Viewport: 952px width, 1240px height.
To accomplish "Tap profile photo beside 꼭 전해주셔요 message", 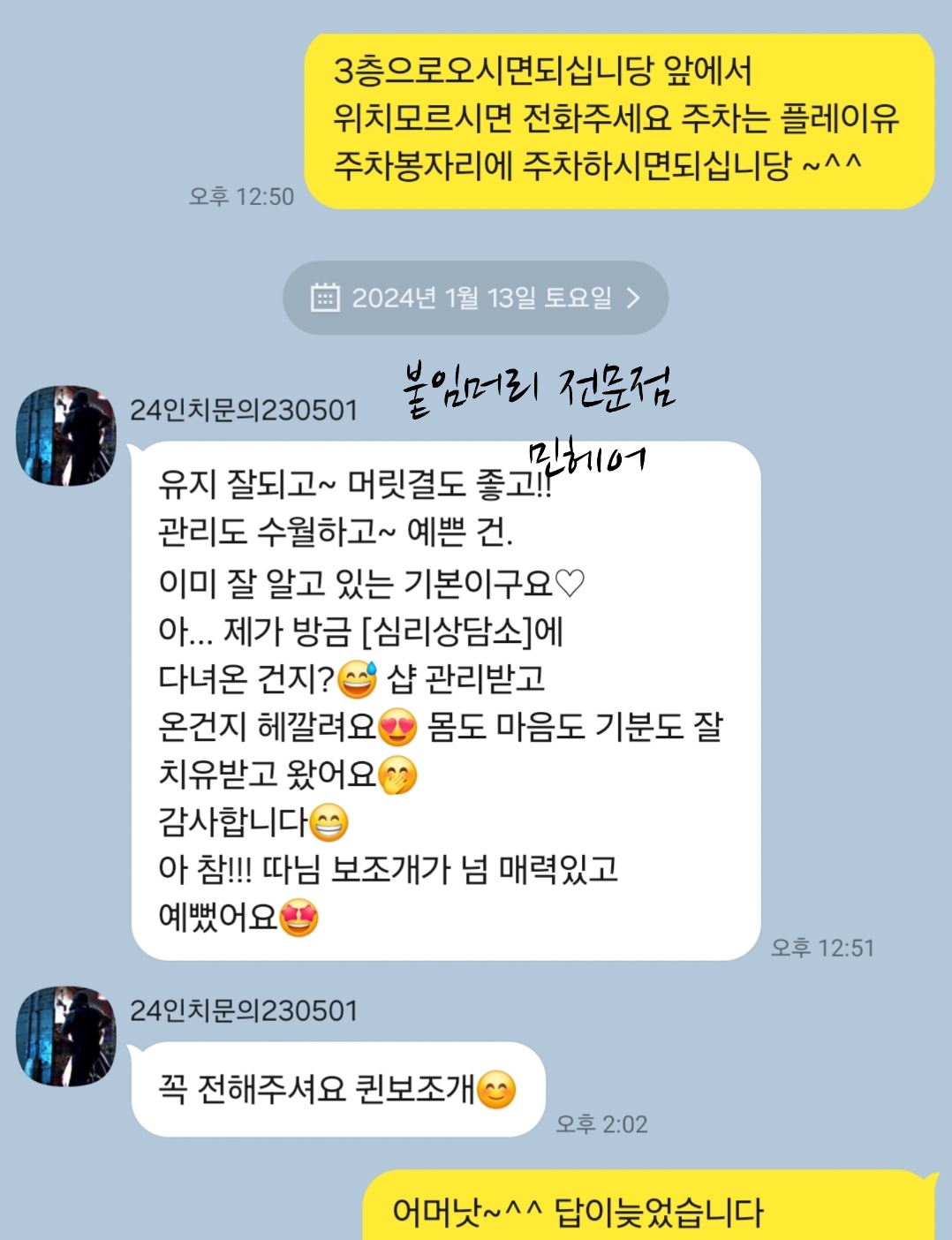I will click(66, 1036).
